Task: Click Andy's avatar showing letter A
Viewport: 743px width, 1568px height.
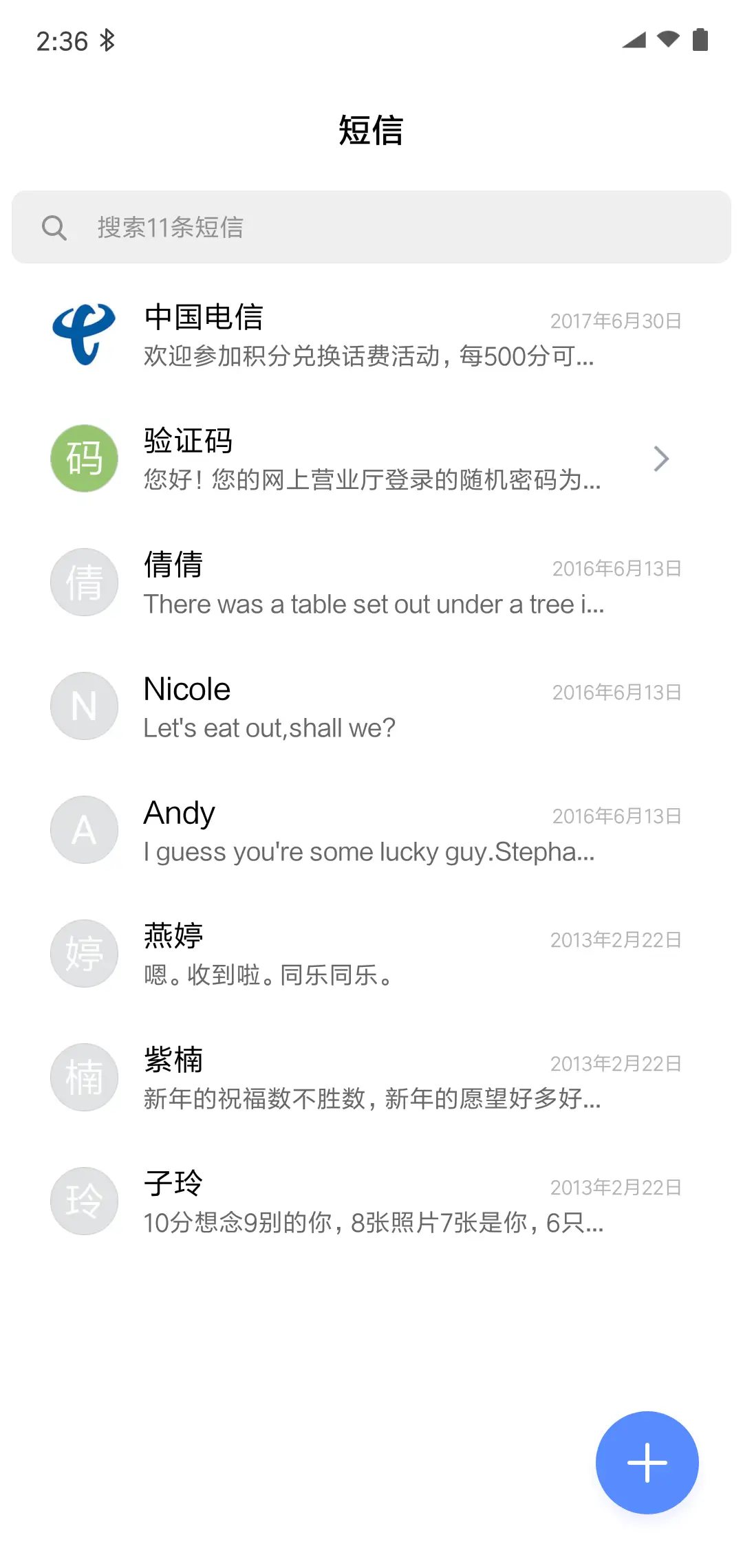Action: pyautogui.click(x=84, y=829)
